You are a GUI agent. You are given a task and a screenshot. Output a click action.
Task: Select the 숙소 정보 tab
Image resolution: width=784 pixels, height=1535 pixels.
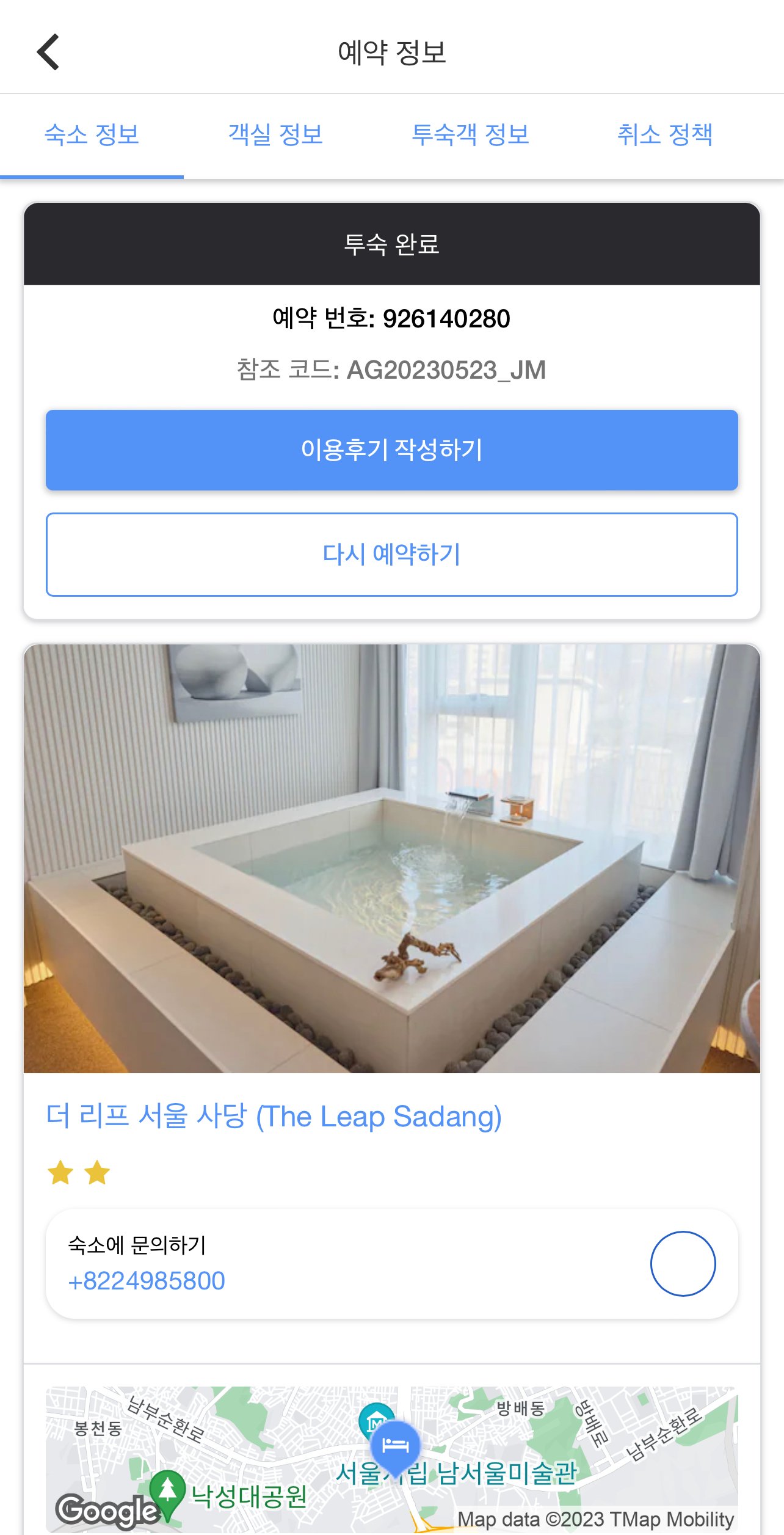pyautogui.click(x=92, y=134)
